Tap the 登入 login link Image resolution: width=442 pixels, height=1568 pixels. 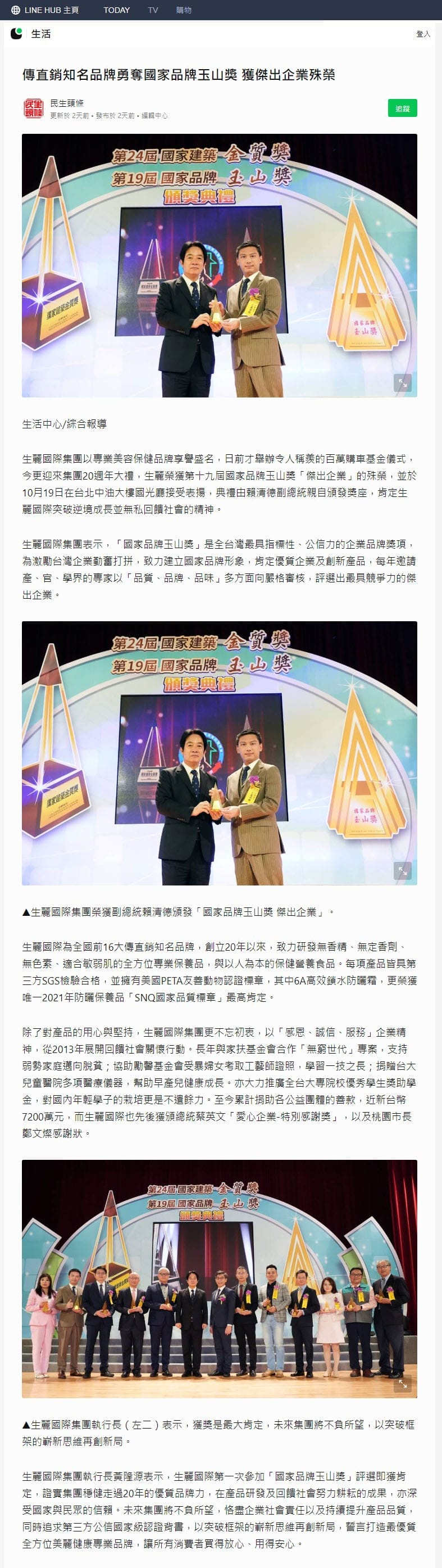(x=422, y=34)
